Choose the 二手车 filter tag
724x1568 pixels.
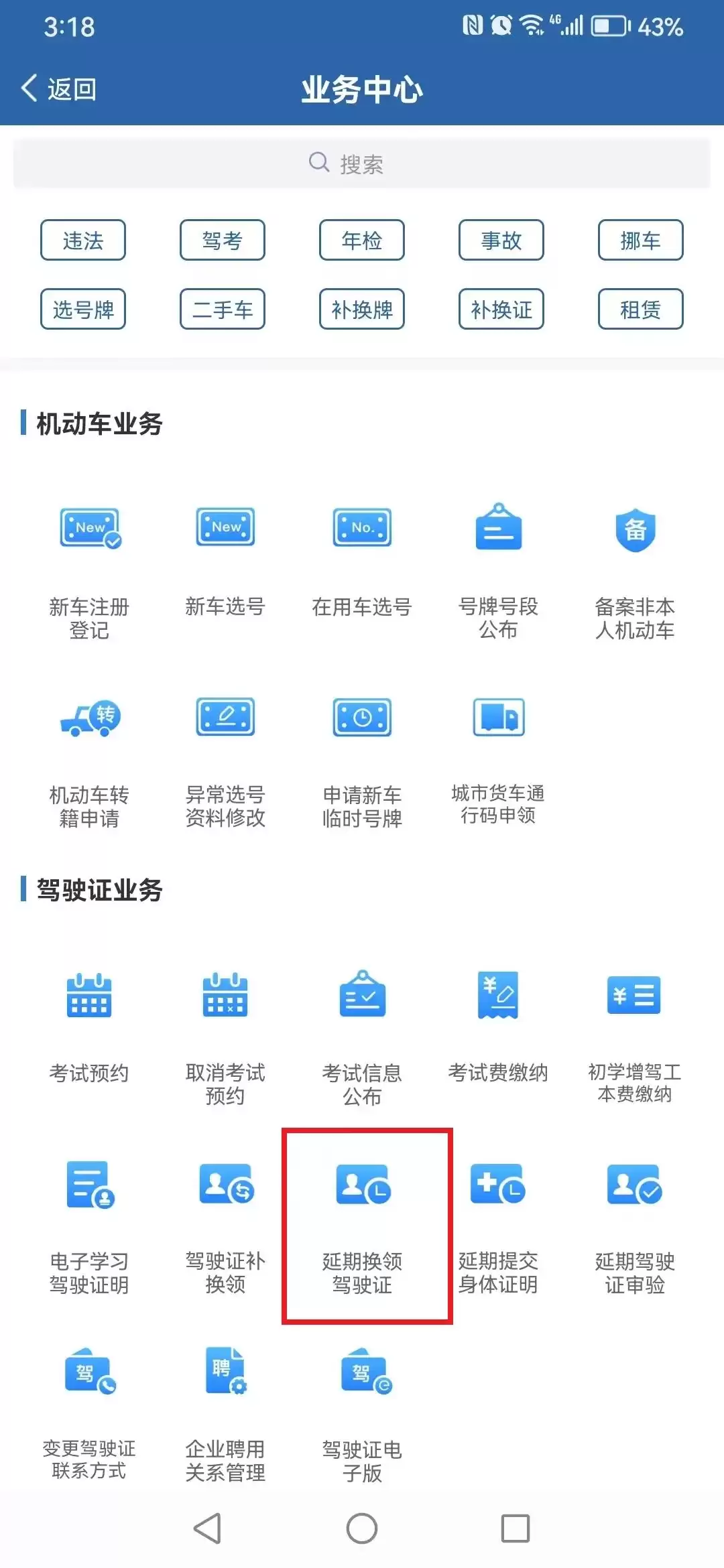[222, 310]
